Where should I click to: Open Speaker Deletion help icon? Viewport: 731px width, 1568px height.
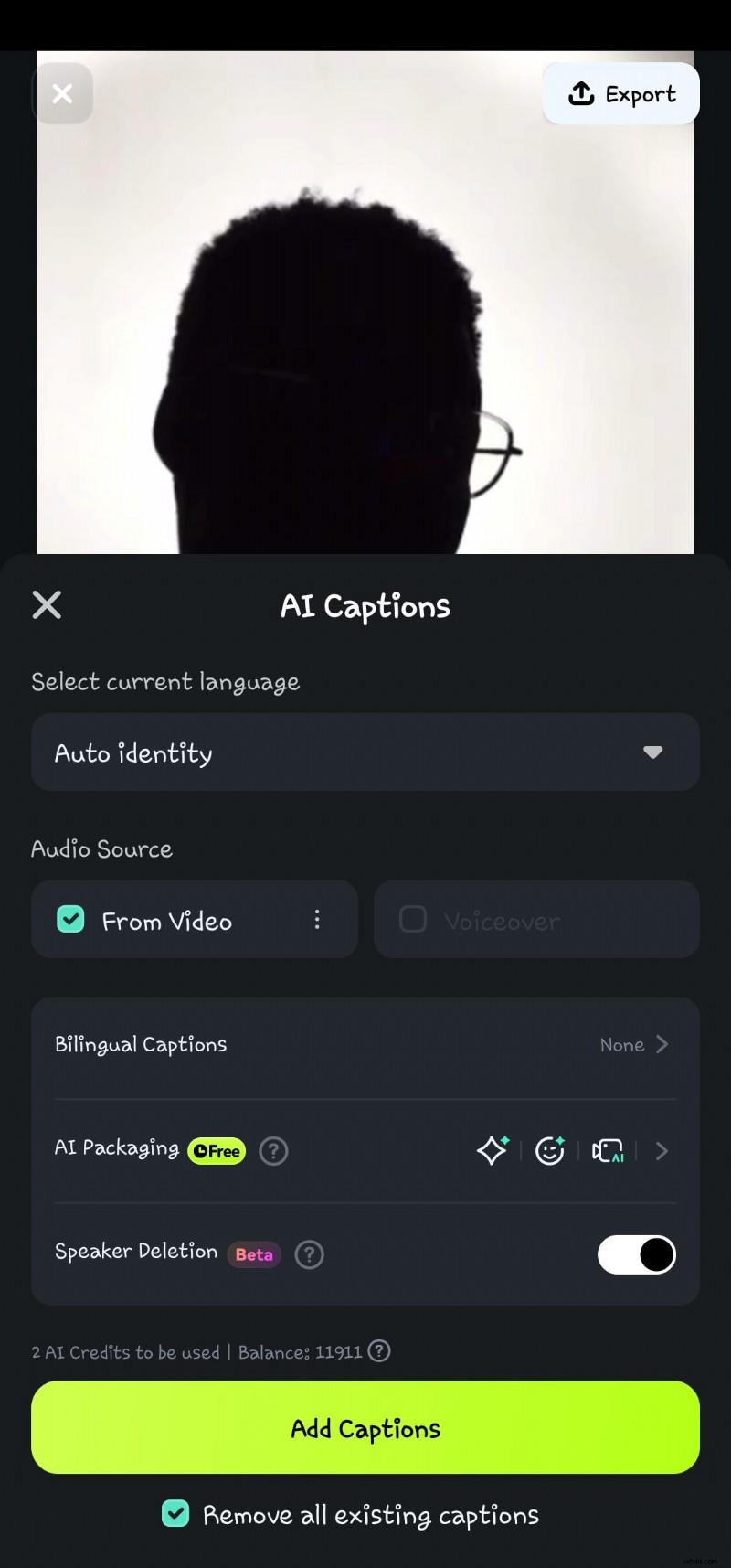(310, 1254)
